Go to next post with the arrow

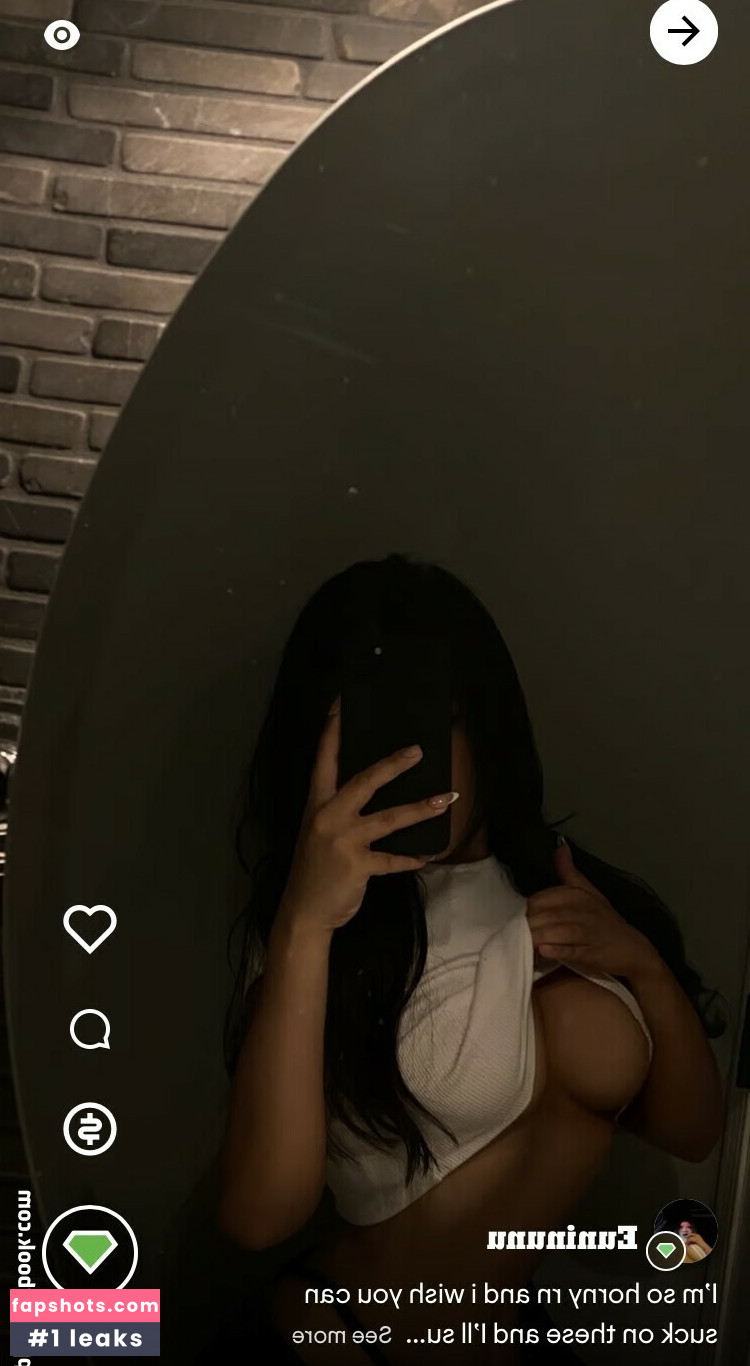pyautogui.click(x=684, y=32)
